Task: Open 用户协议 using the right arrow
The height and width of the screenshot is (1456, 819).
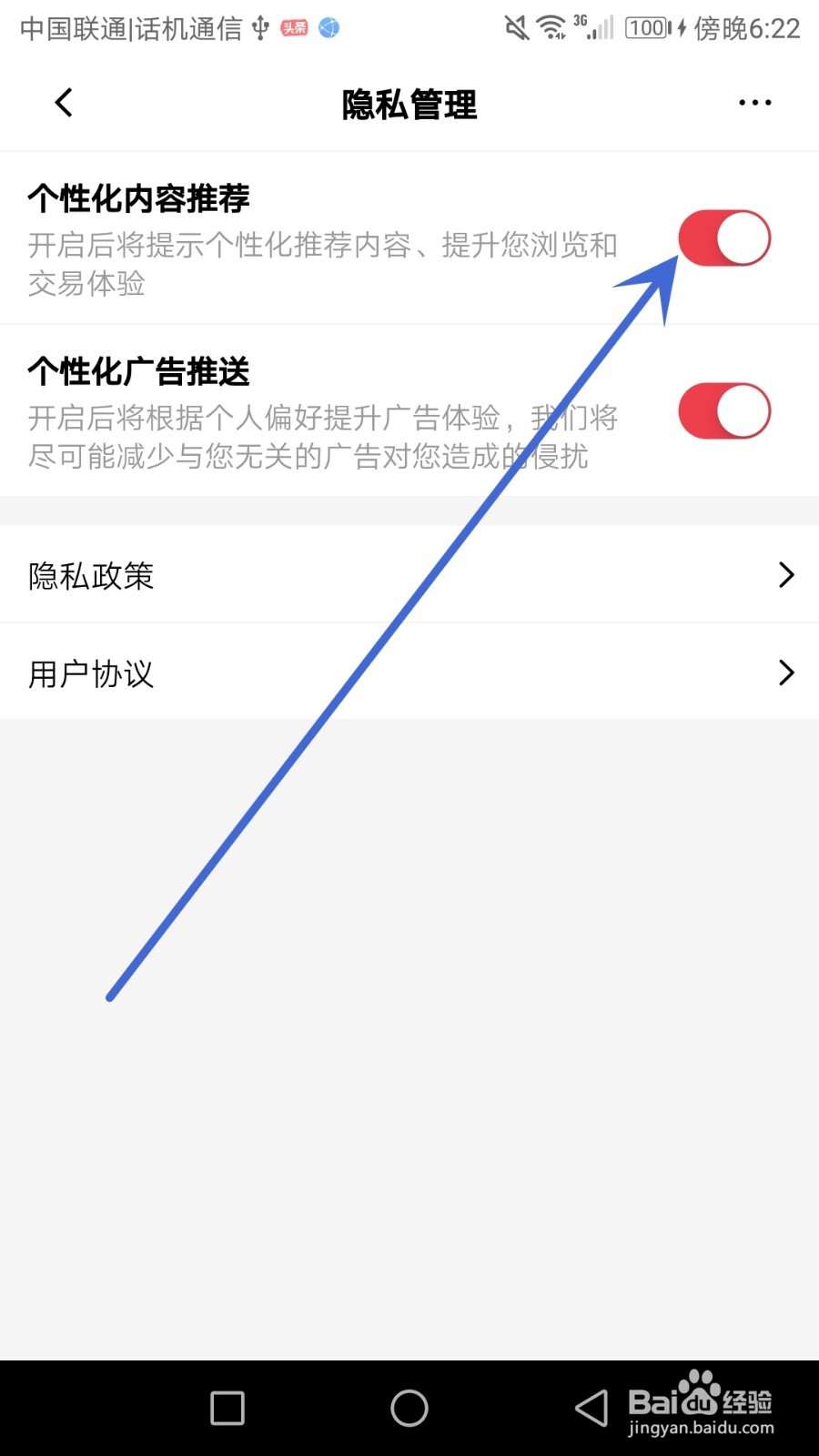Action: pos(786,672)
